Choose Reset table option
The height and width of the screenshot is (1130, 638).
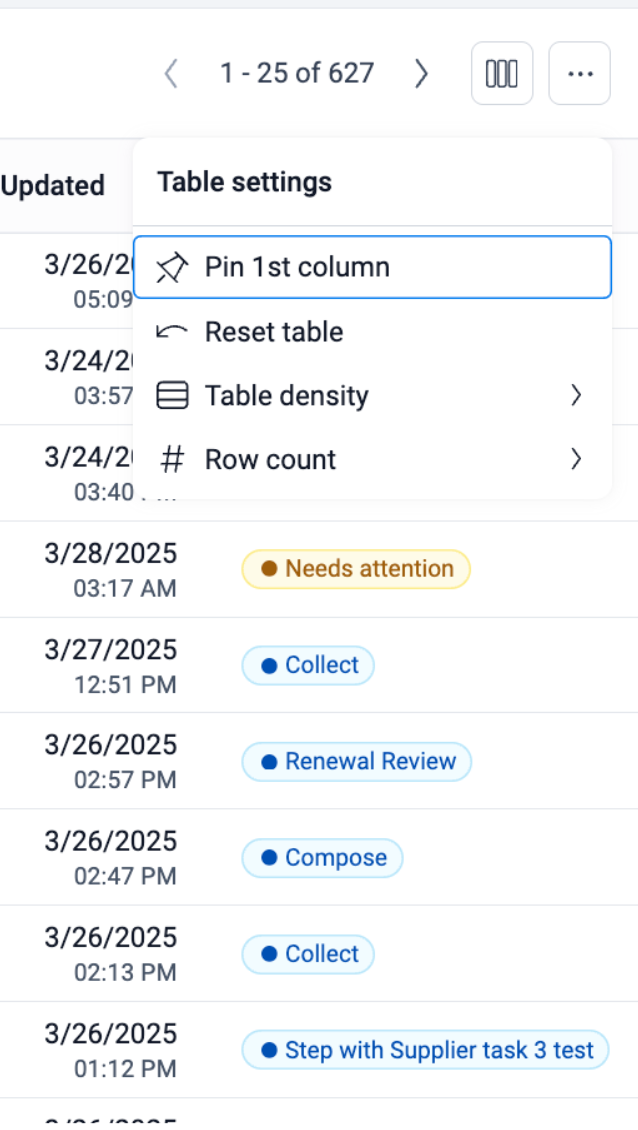[x=372, y=332]
